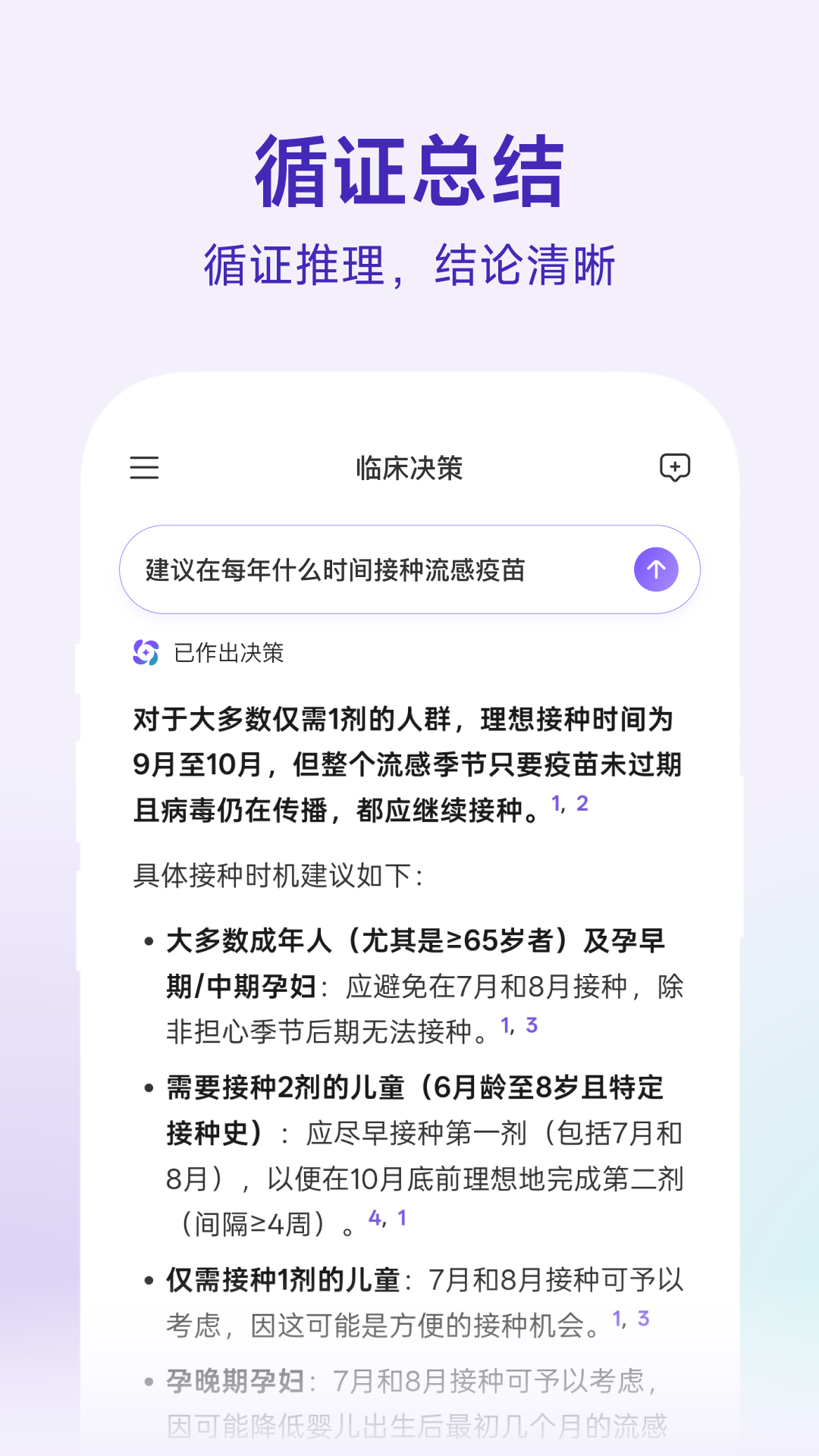
Task: Select the 临床决策 title bar
Action: pos(409,469)
